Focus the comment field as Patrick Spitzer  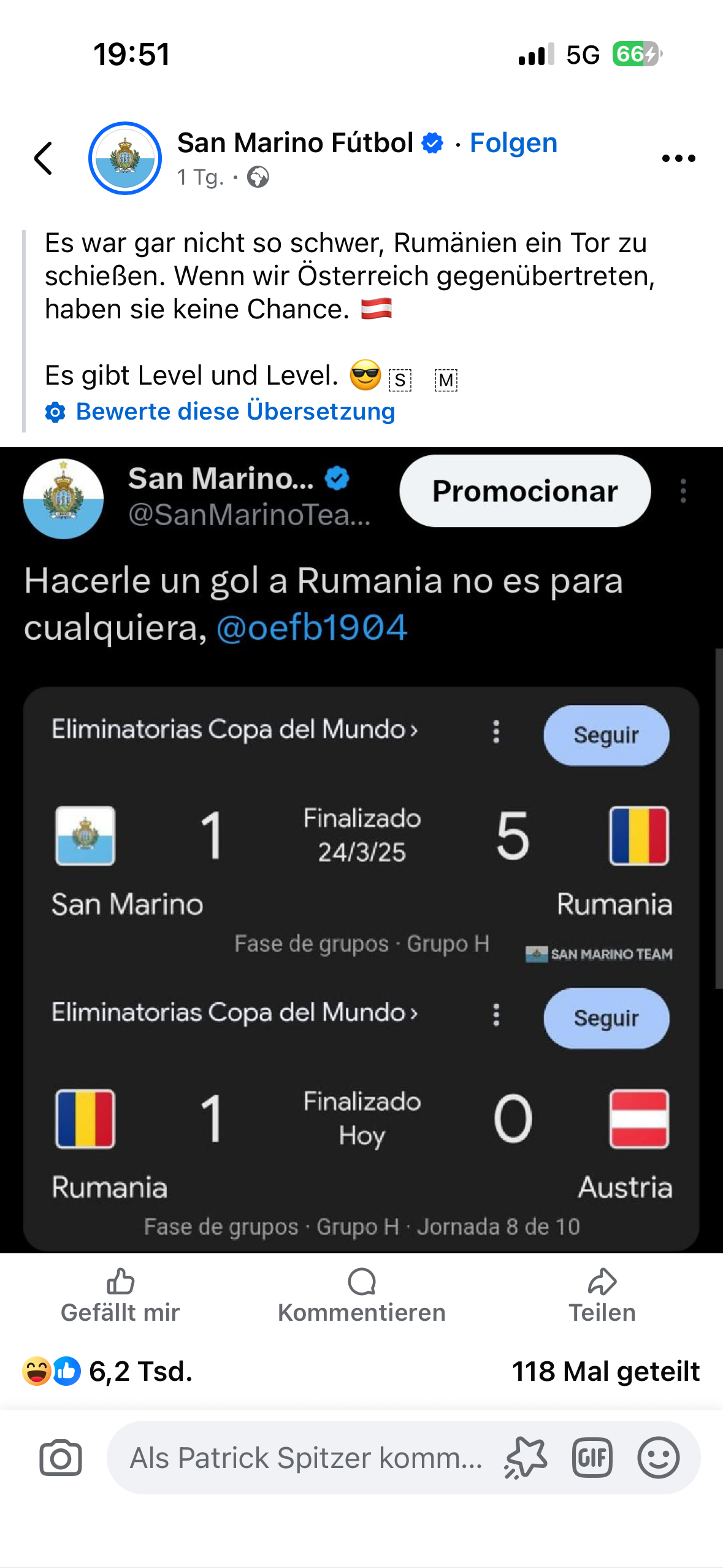click(305, 1458)
